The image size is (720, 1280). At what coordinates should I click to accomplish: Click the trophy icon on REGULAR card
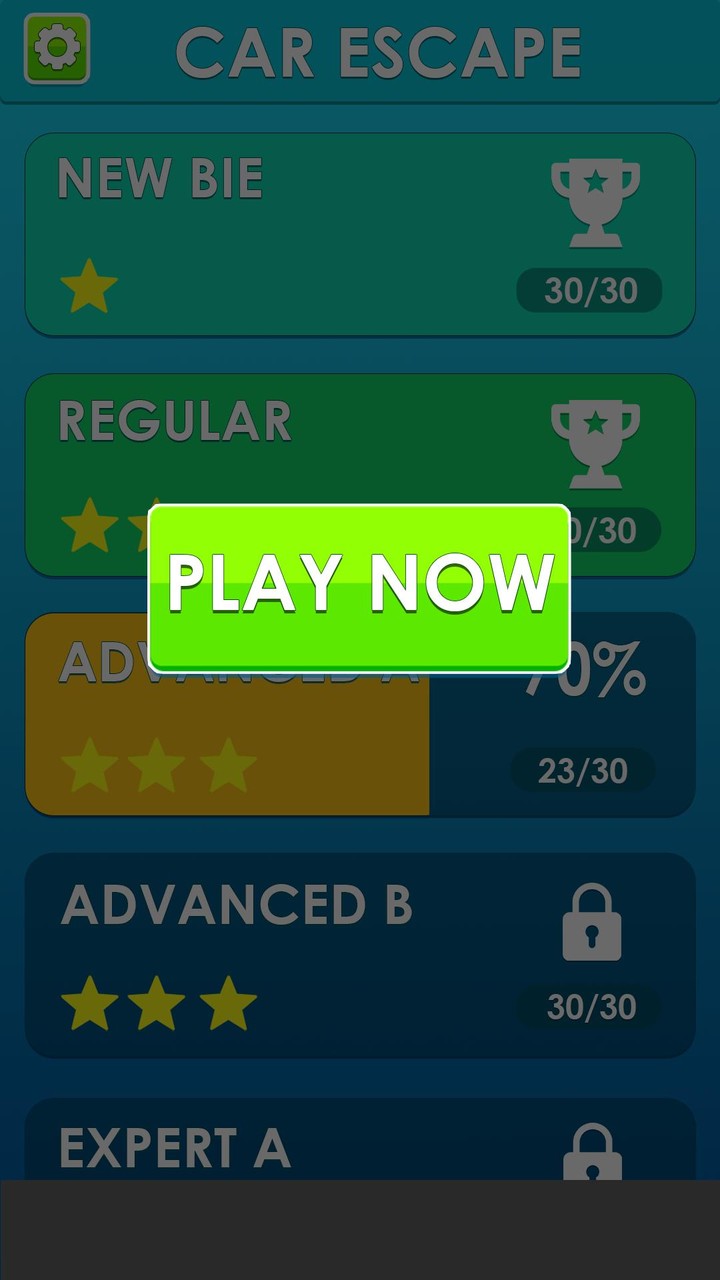point(592,443)
